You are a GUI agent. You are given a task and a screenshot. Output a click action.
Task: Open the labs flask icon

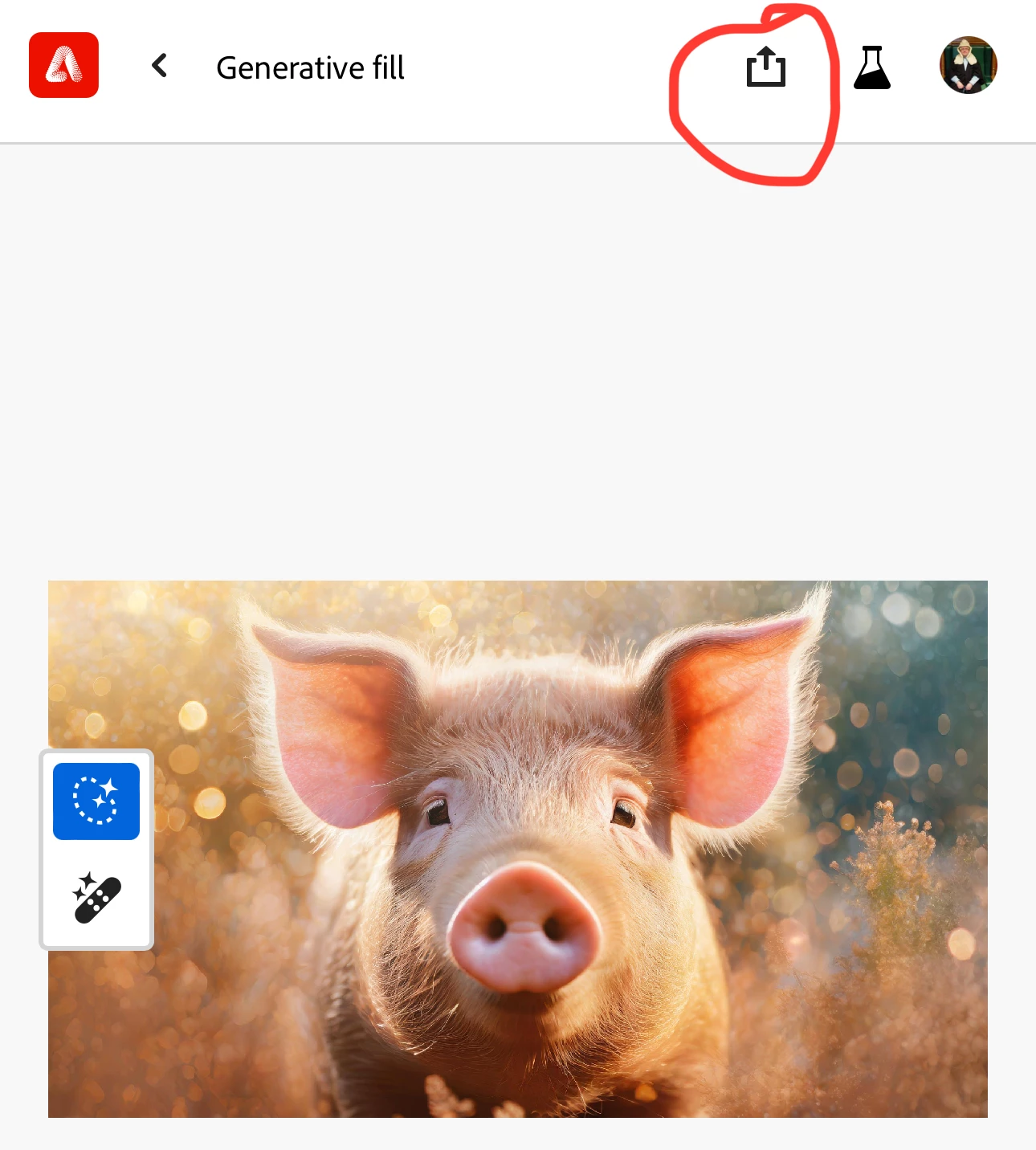[x=872, y=67]
